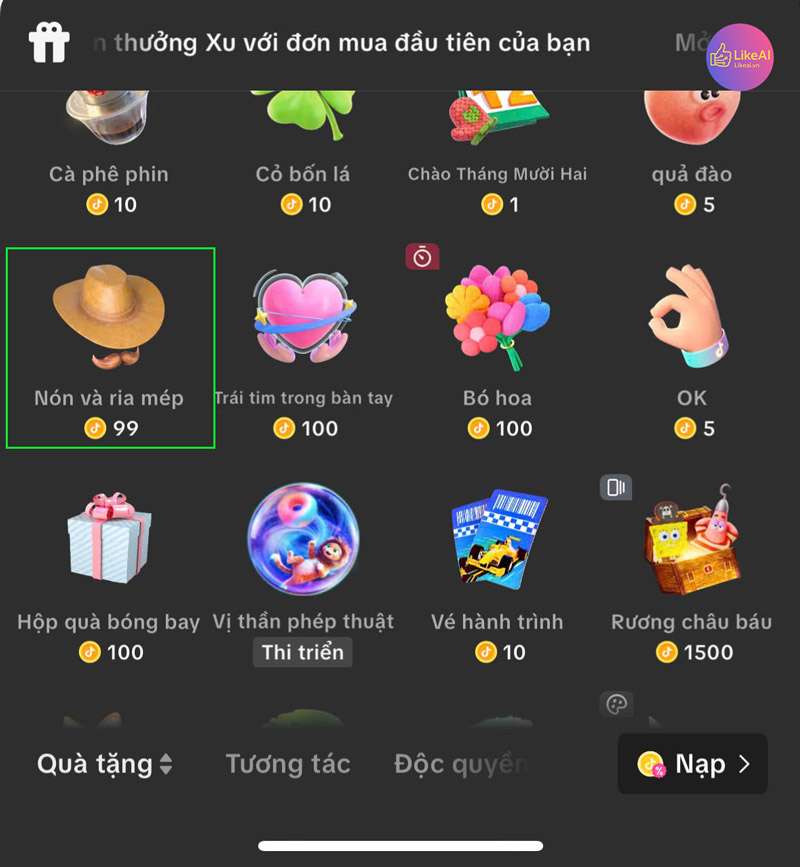Tap the camera badge on Rương châu báu
The height and width of the screenshot is (867, 800).
pos(616,489)
